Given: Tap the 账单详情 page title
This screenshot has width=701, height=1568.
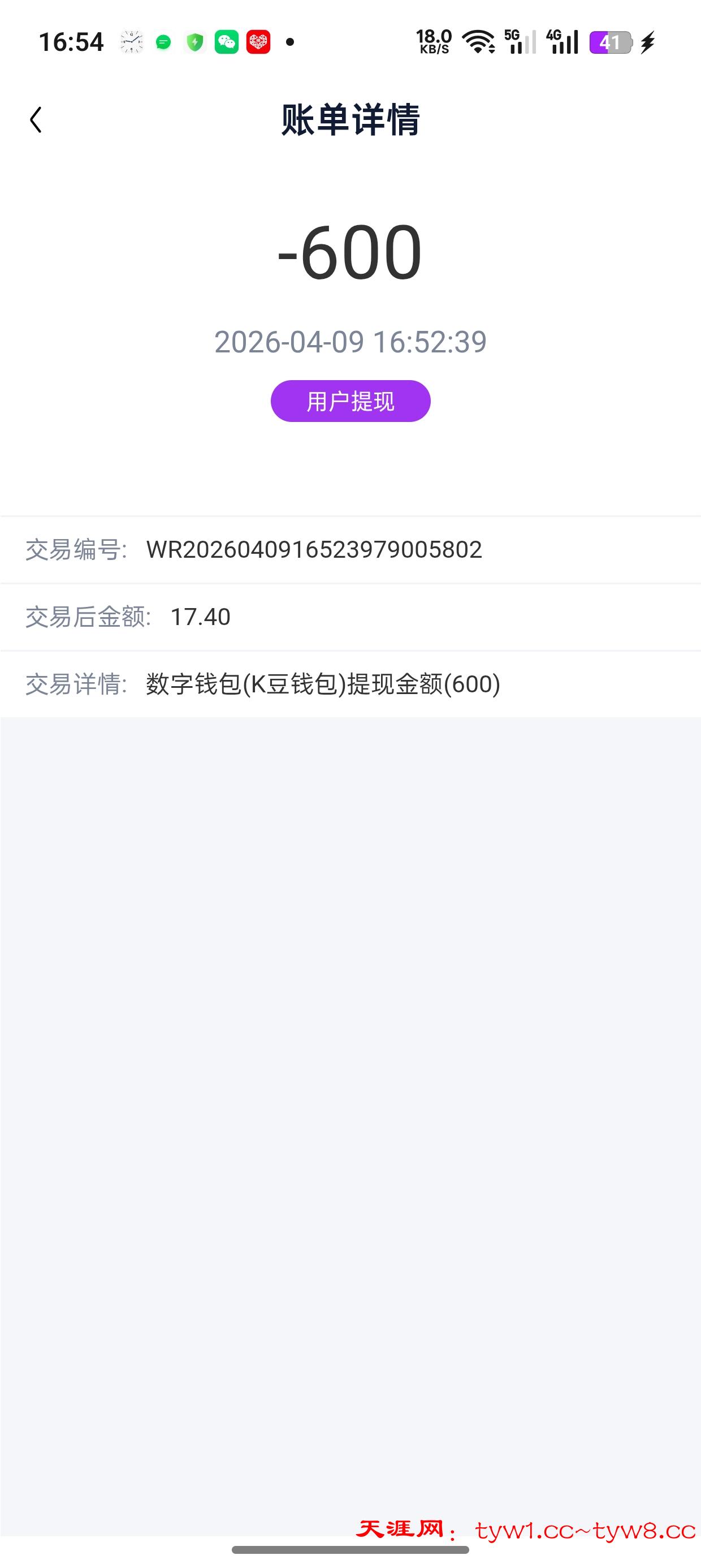Looking at the screenshot, I should [x=352, y=119].
